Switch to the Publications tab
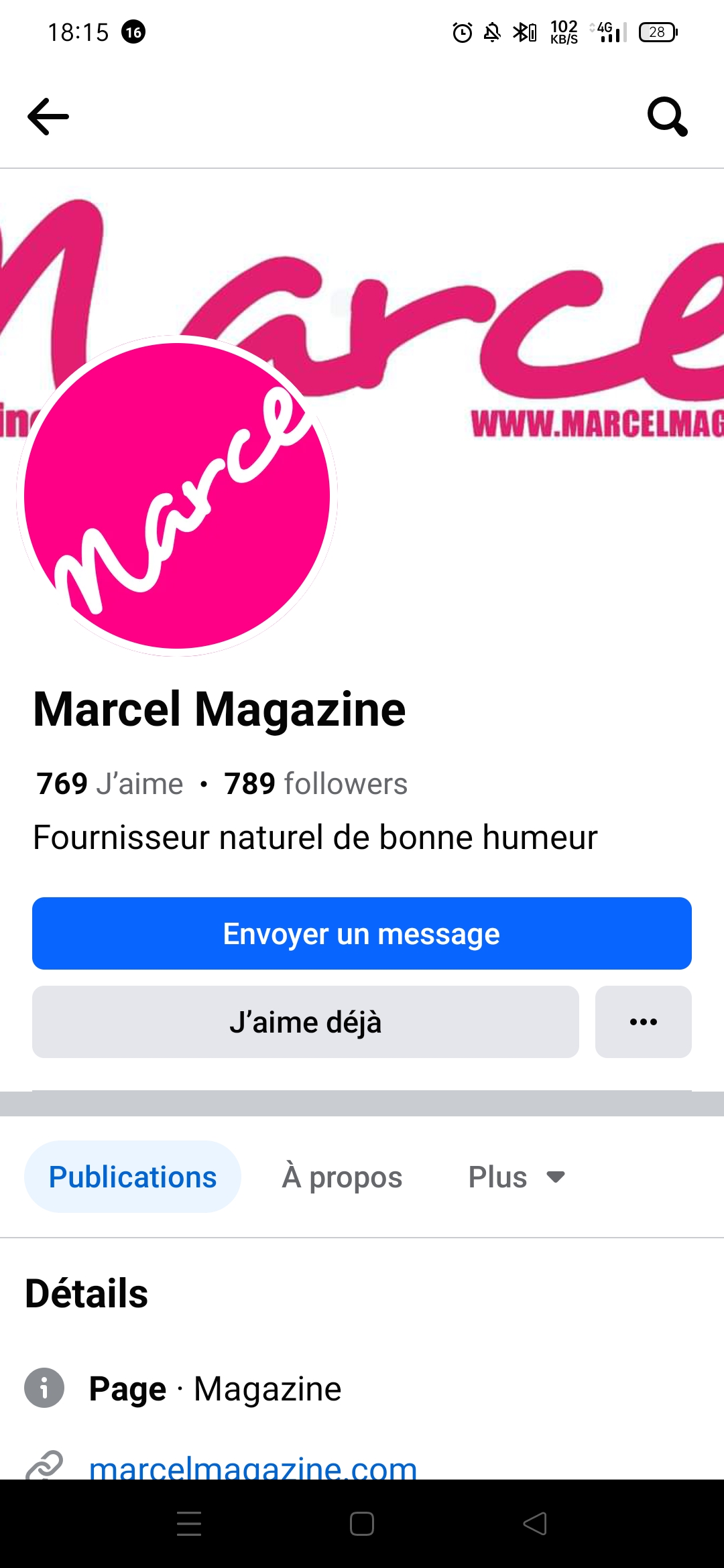The image size is (724, 1568). tap(133, 1177)
